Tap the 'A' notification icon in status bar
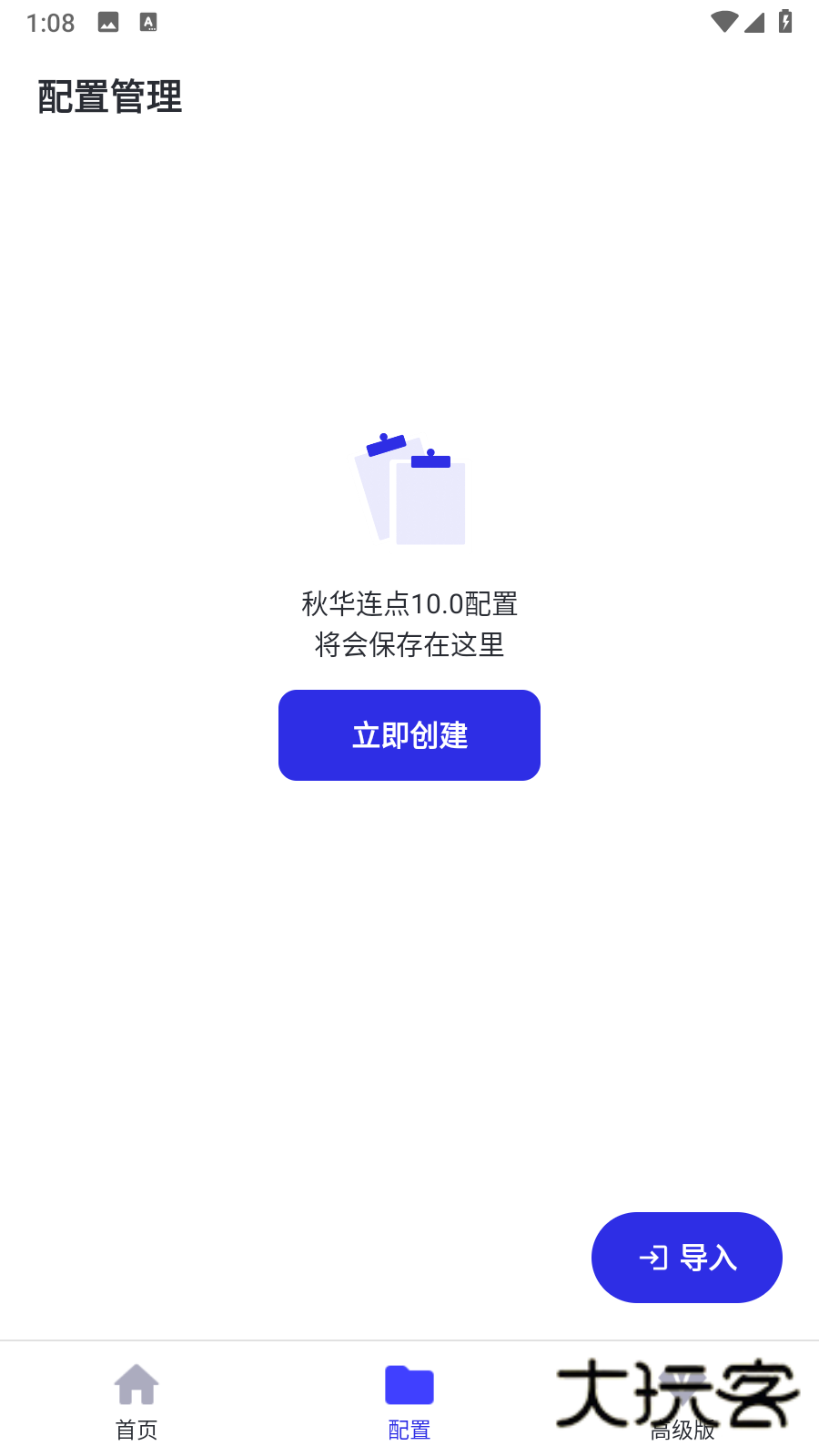Viewport: 819px width, 1456px height. [x=148, y=23]
